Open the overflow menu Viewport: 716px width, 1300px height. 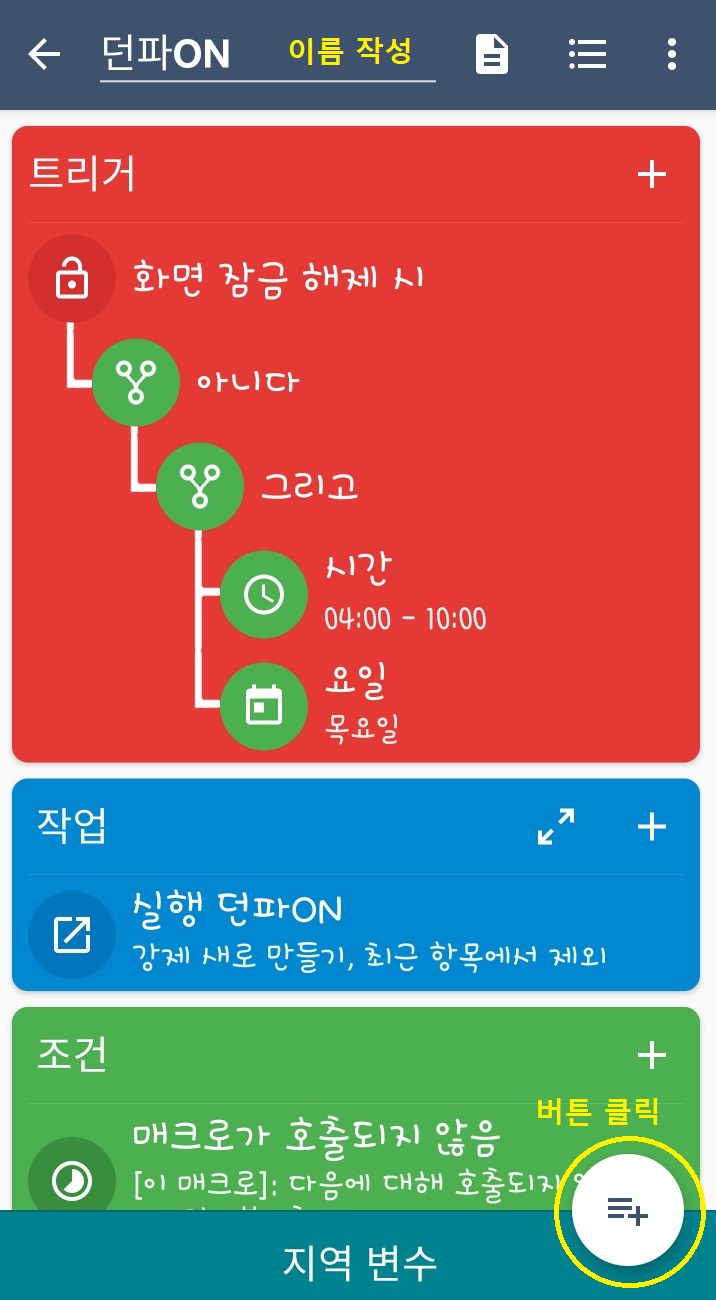671,55
